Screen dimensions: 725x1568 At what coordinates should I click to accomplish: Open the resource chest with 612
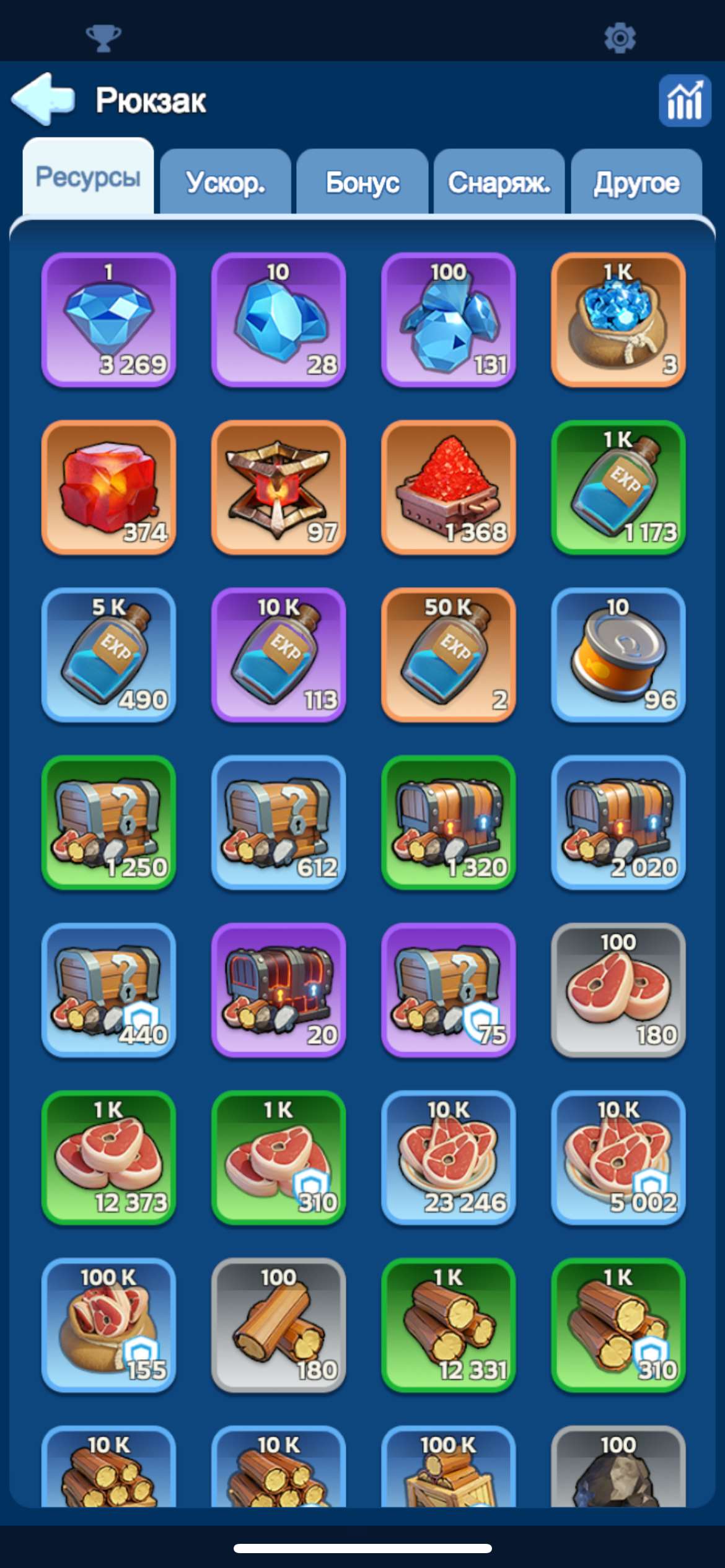(x=278, y=822)
